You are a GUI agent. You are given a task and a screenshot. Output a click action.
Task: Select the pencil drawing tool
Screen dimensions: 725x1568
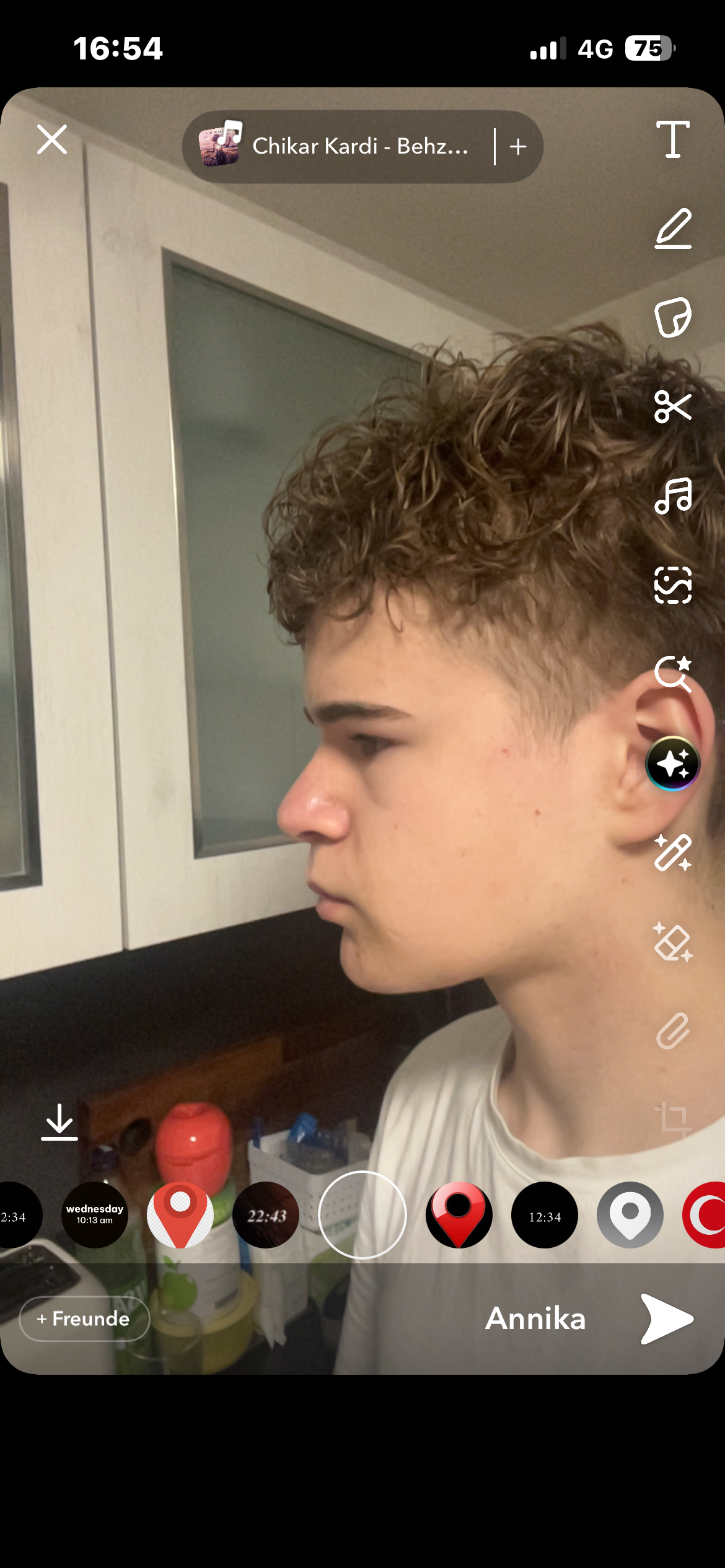pos(672,229)
